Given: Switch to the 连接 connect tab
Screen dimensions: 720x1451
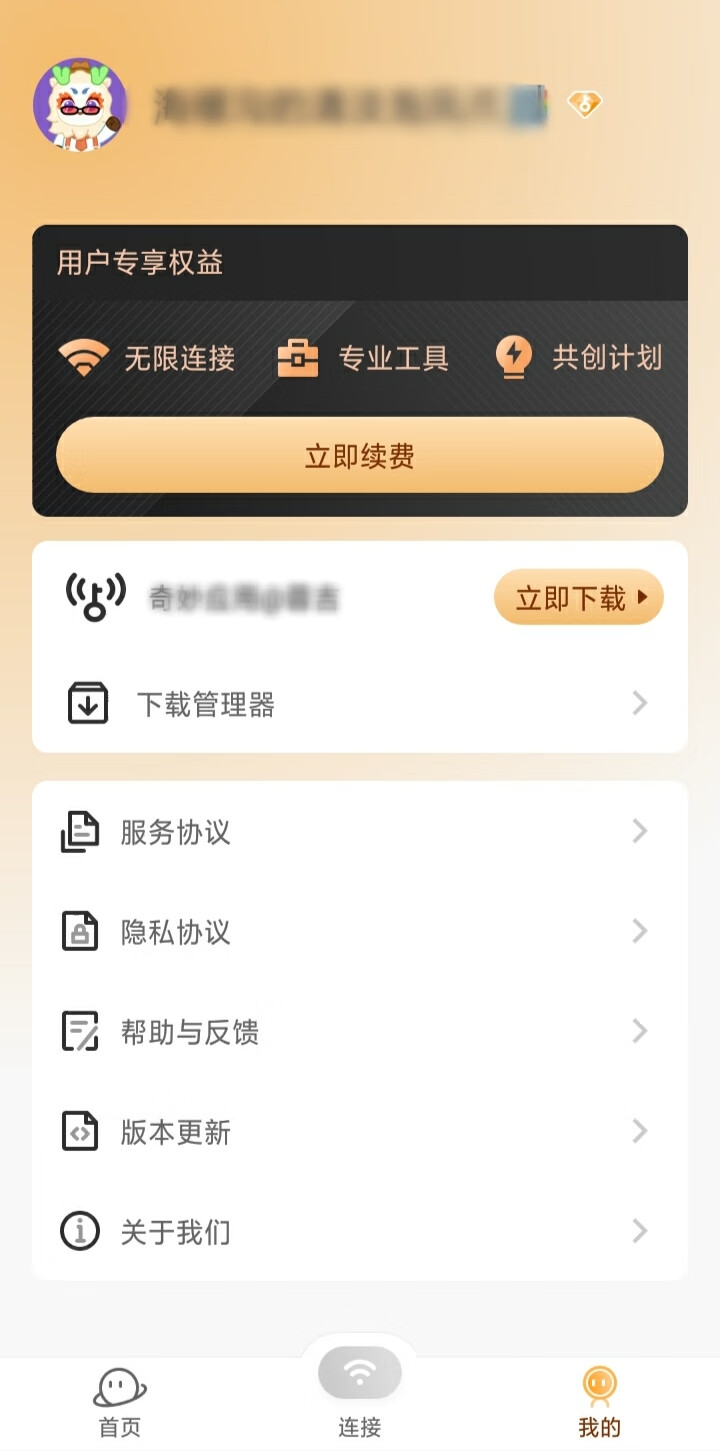Looking at the screenshot, I should pos(360,1392).
